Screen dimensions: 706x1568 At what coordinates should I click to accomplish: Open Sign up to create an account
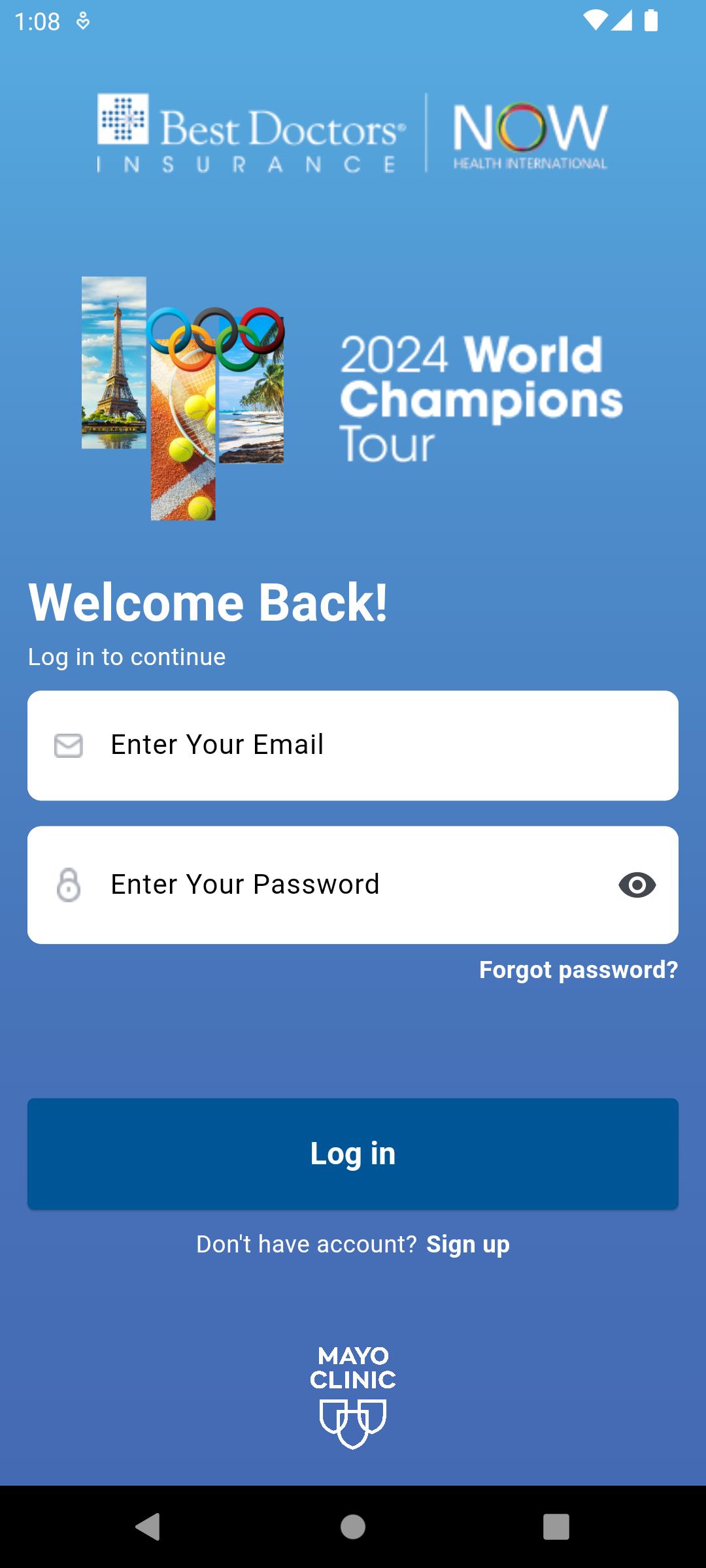(x=468, y=1245)
